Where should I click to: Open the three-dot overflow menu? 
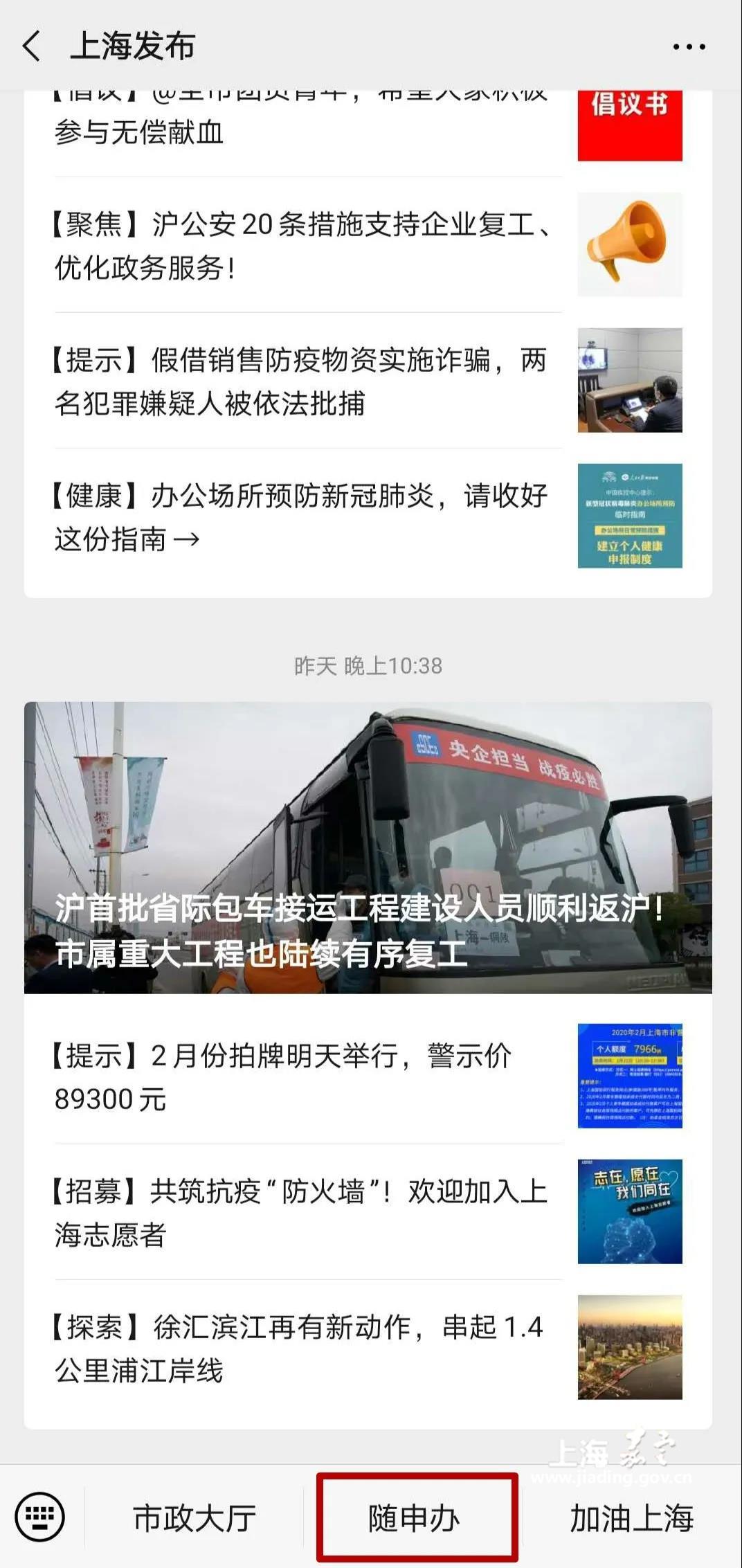[689, 47]
